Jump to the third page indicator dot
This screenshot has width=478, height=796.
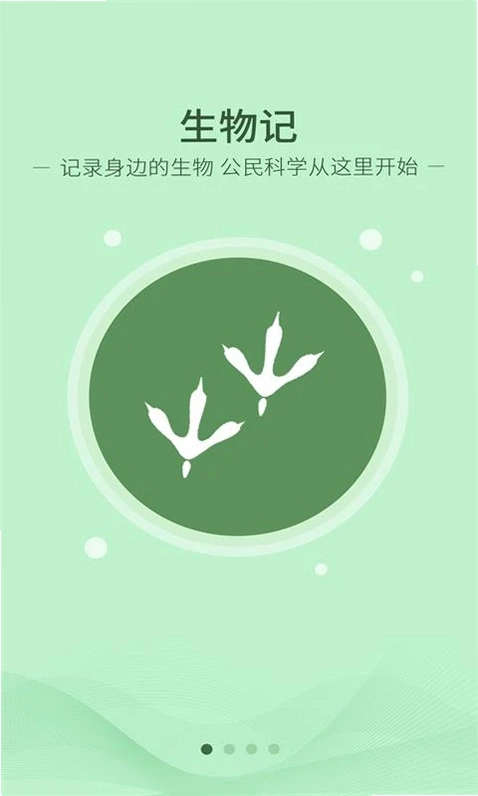point(251,749)
